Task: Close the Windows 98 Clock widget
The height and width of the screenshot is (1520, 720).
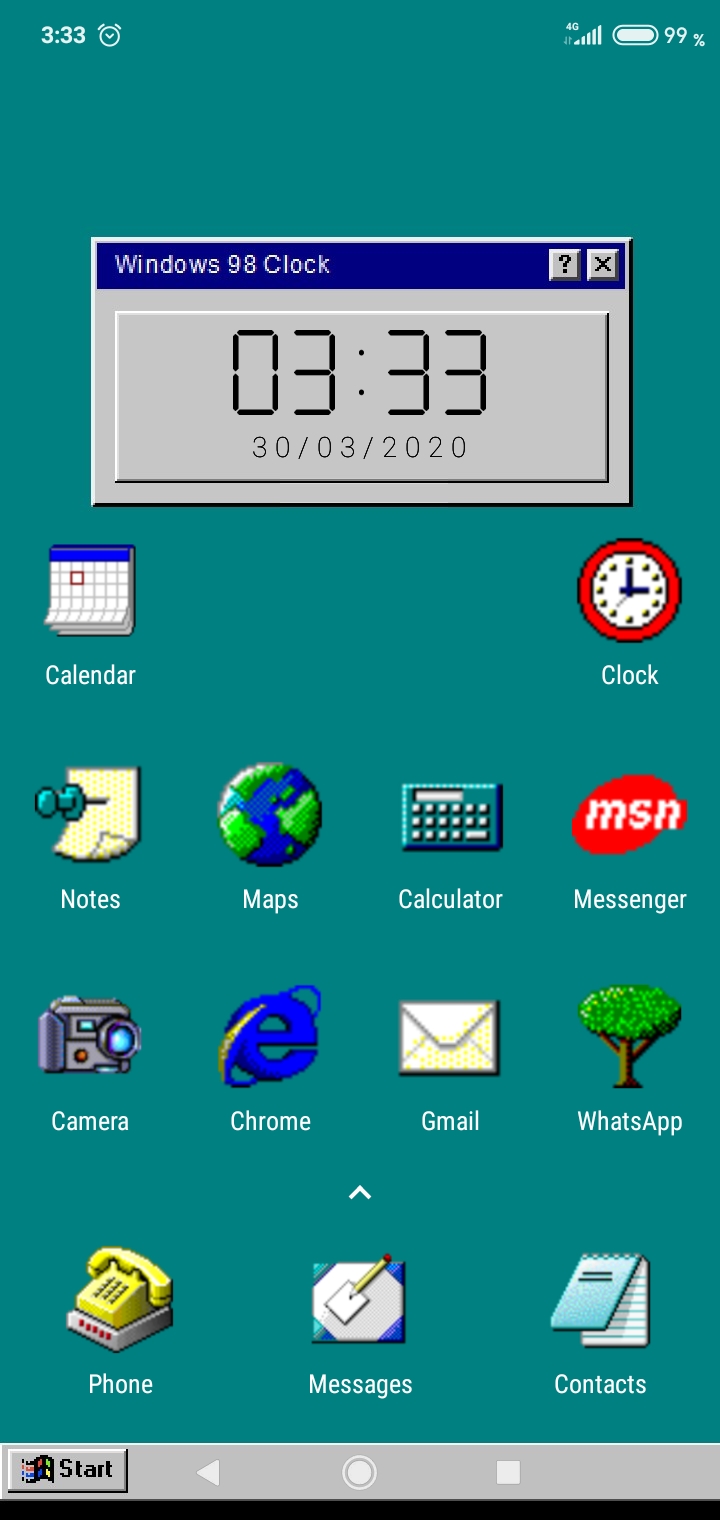Action: pyautogui.click(x=603, y=265)
